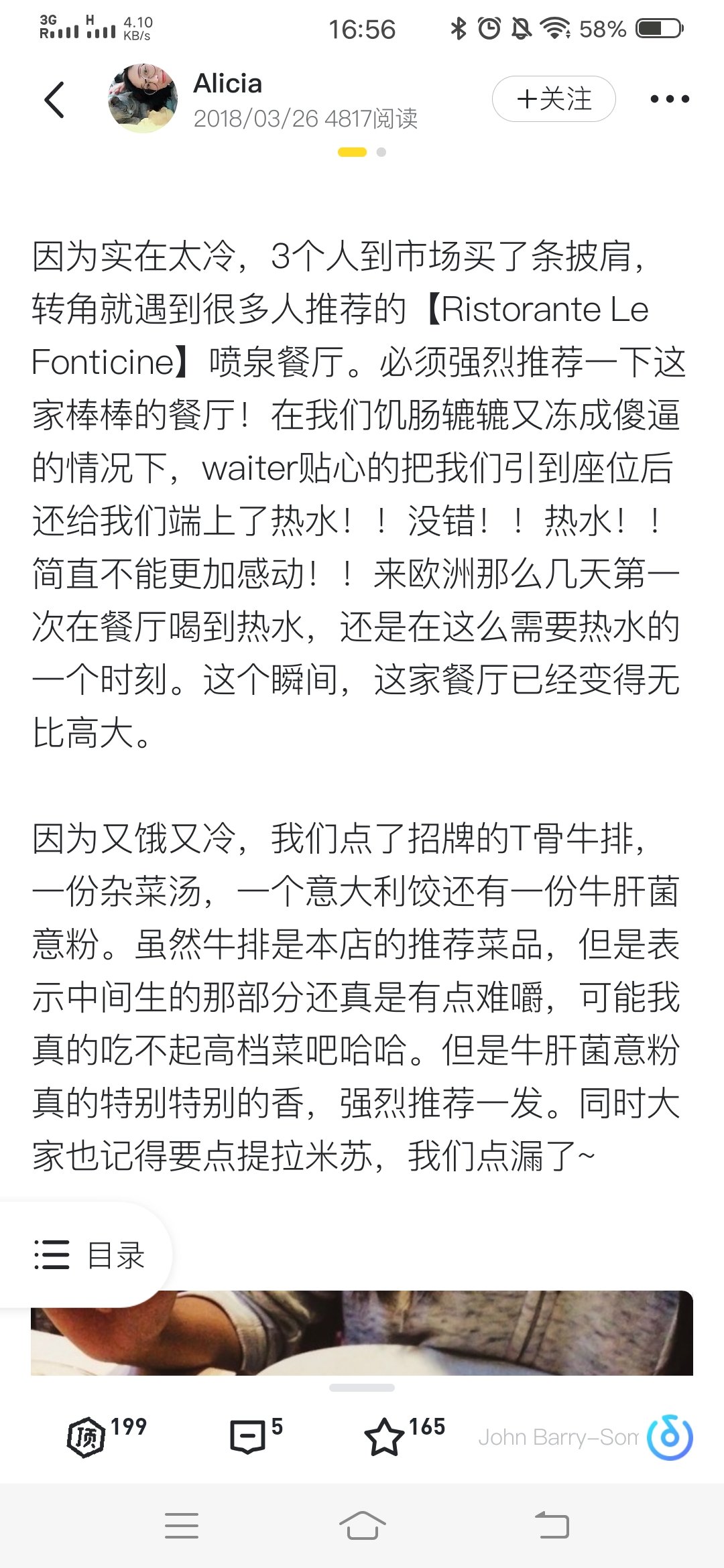Open the more-options ellipsis menu
The width and height of the screenshot is (724, 1568).
(668, 98)
